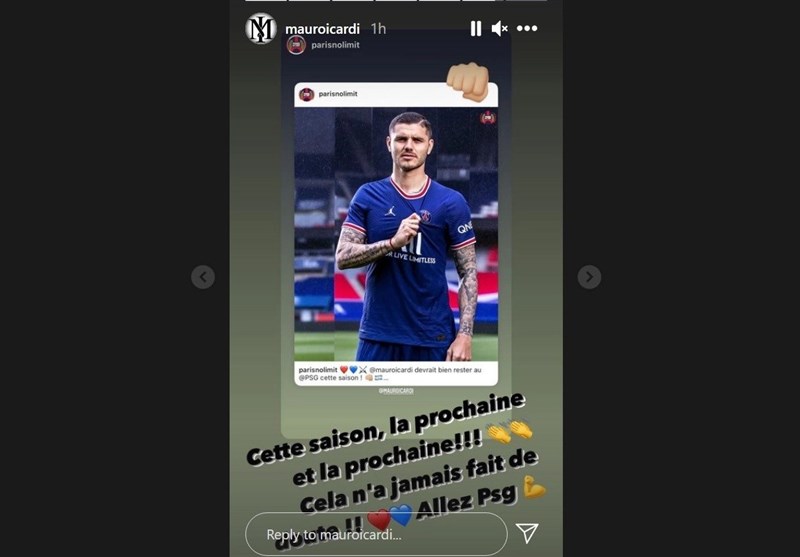Image resolution: width=800 pixels, height=557 pixels.
Task: Mute the story sound
Action: click(x=500, y=29)
